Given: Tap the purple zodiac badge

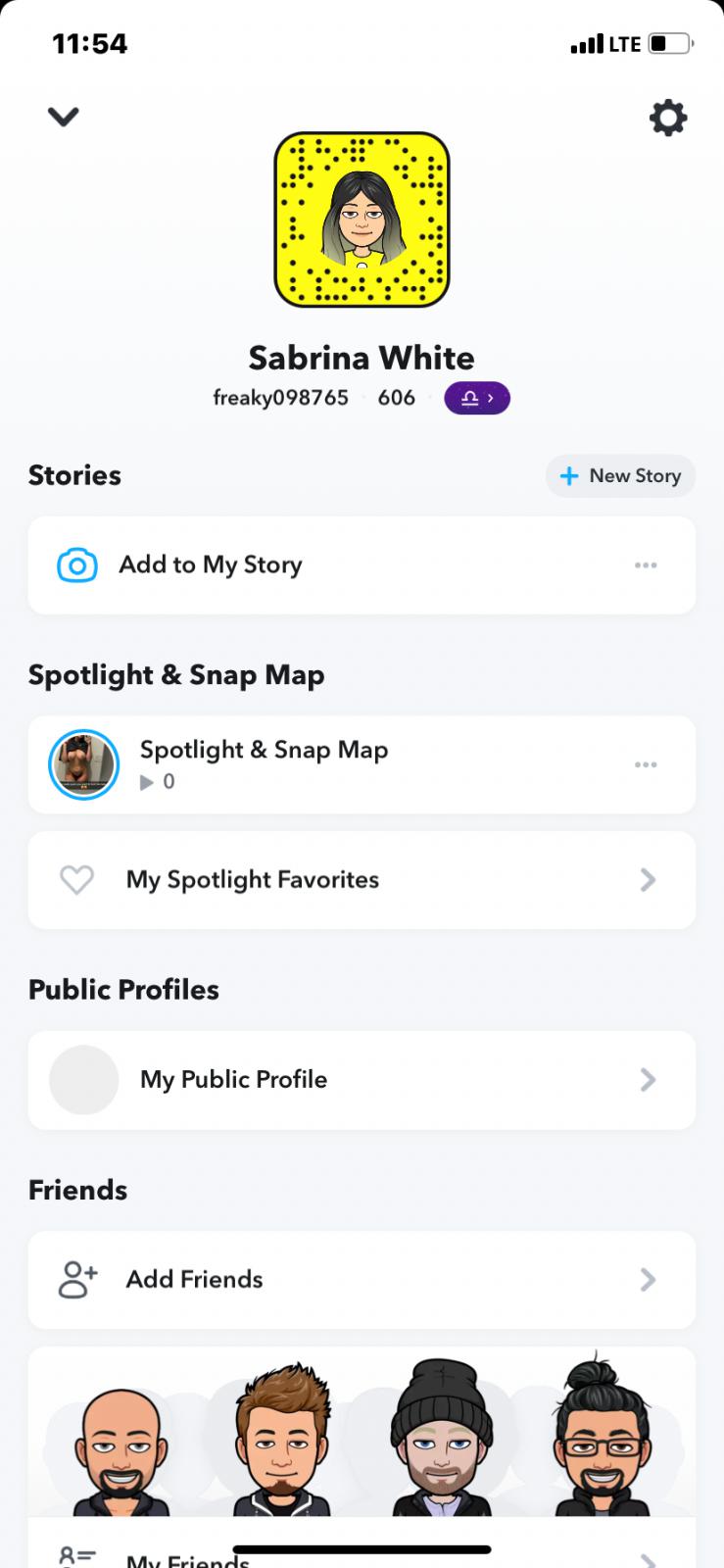Looking at the screenshot, I should click(x=477, y=398).
